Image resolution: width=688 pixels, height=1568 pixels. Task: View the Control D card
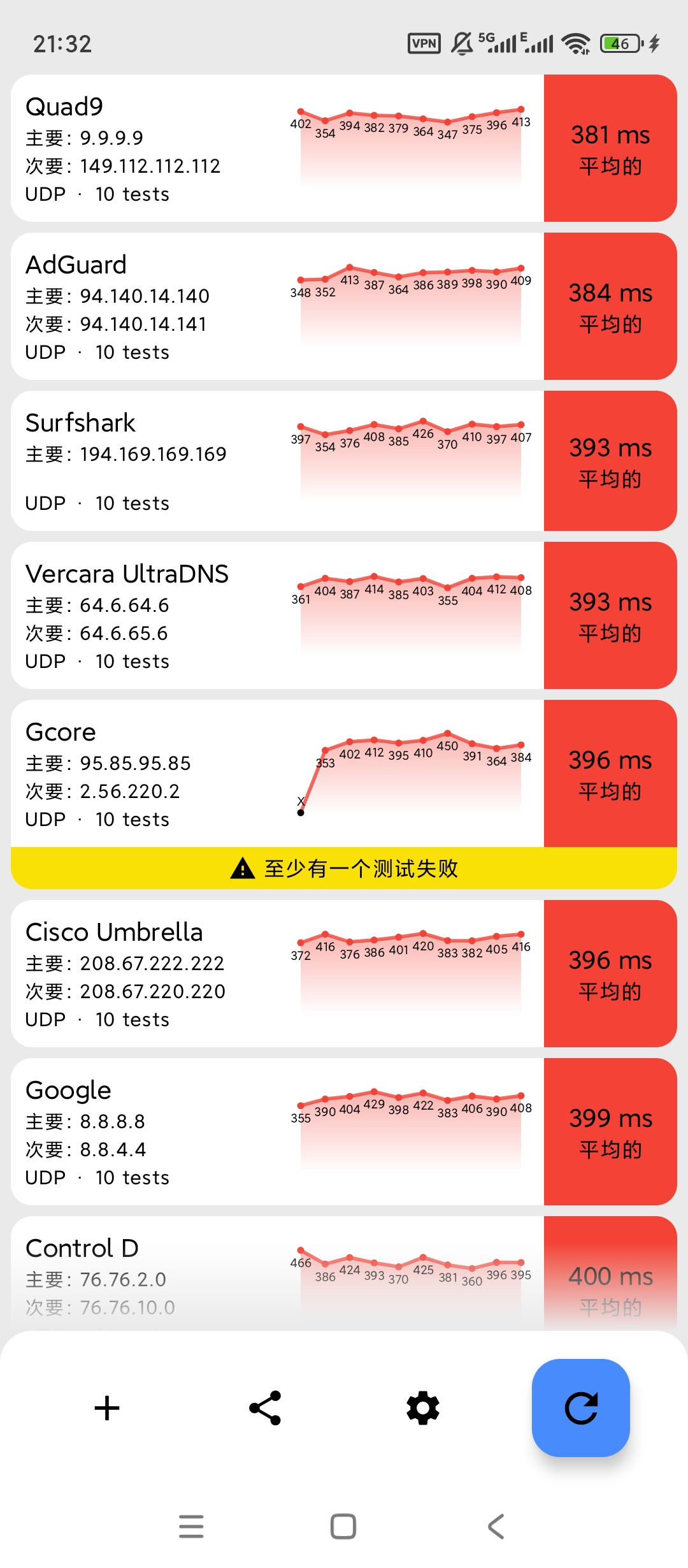pos(344,1274)
